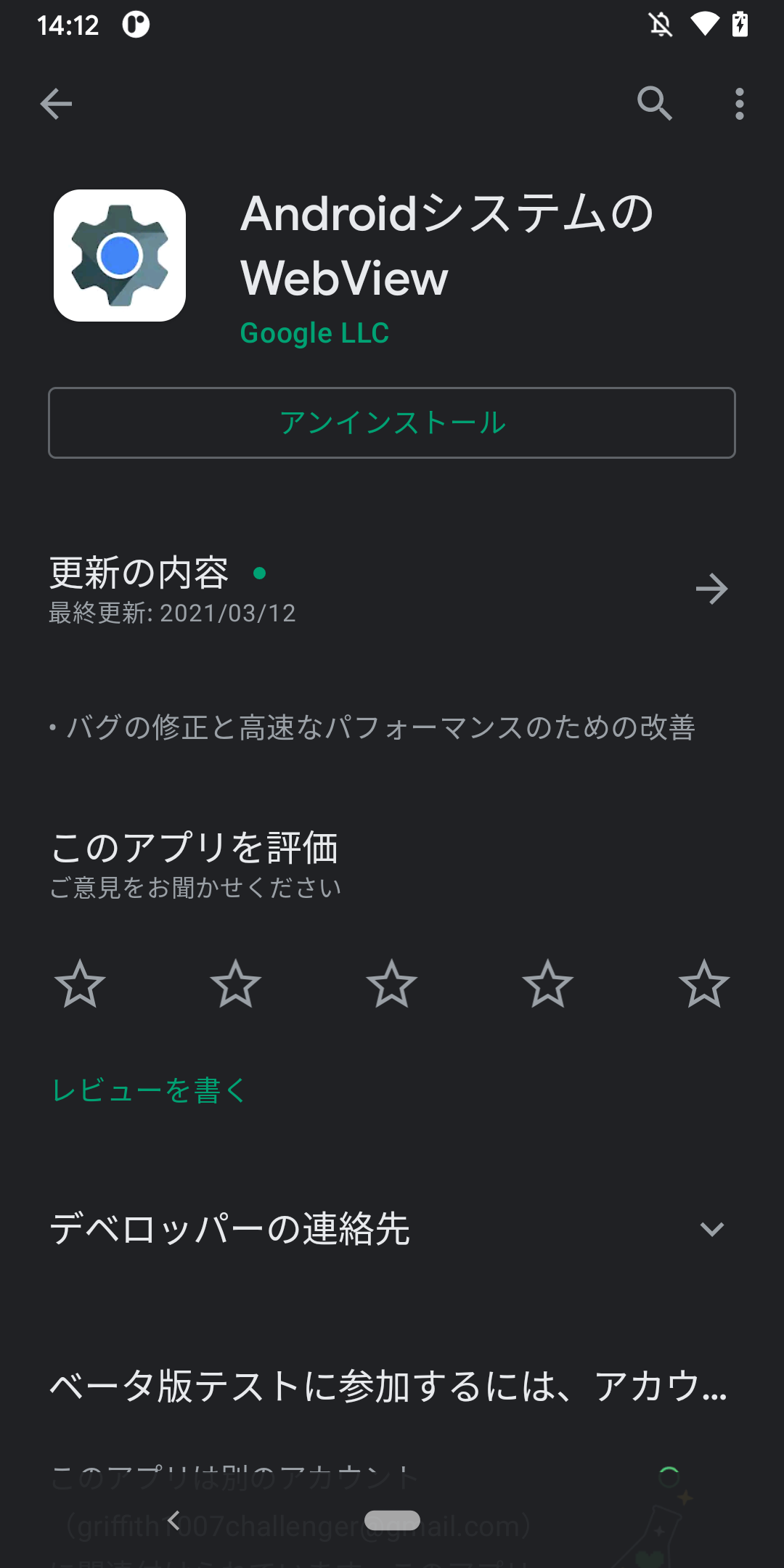784x1568 pixels.
Task: Give the app five stars
Action: [704, 984]
